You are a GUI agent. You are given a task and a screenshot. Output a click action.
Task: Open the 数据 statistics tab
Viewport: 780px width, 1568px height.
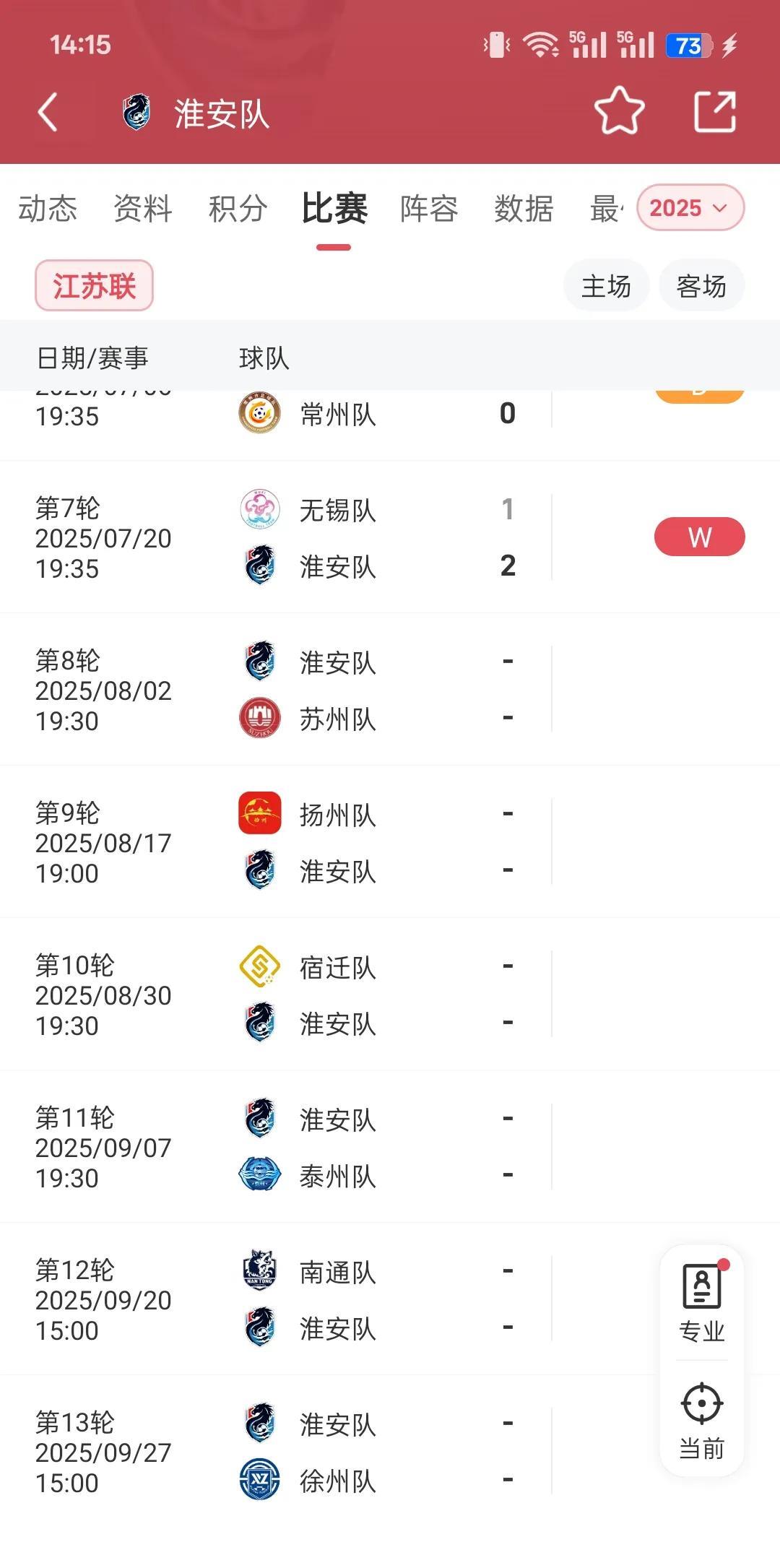(x=524, y=209)
